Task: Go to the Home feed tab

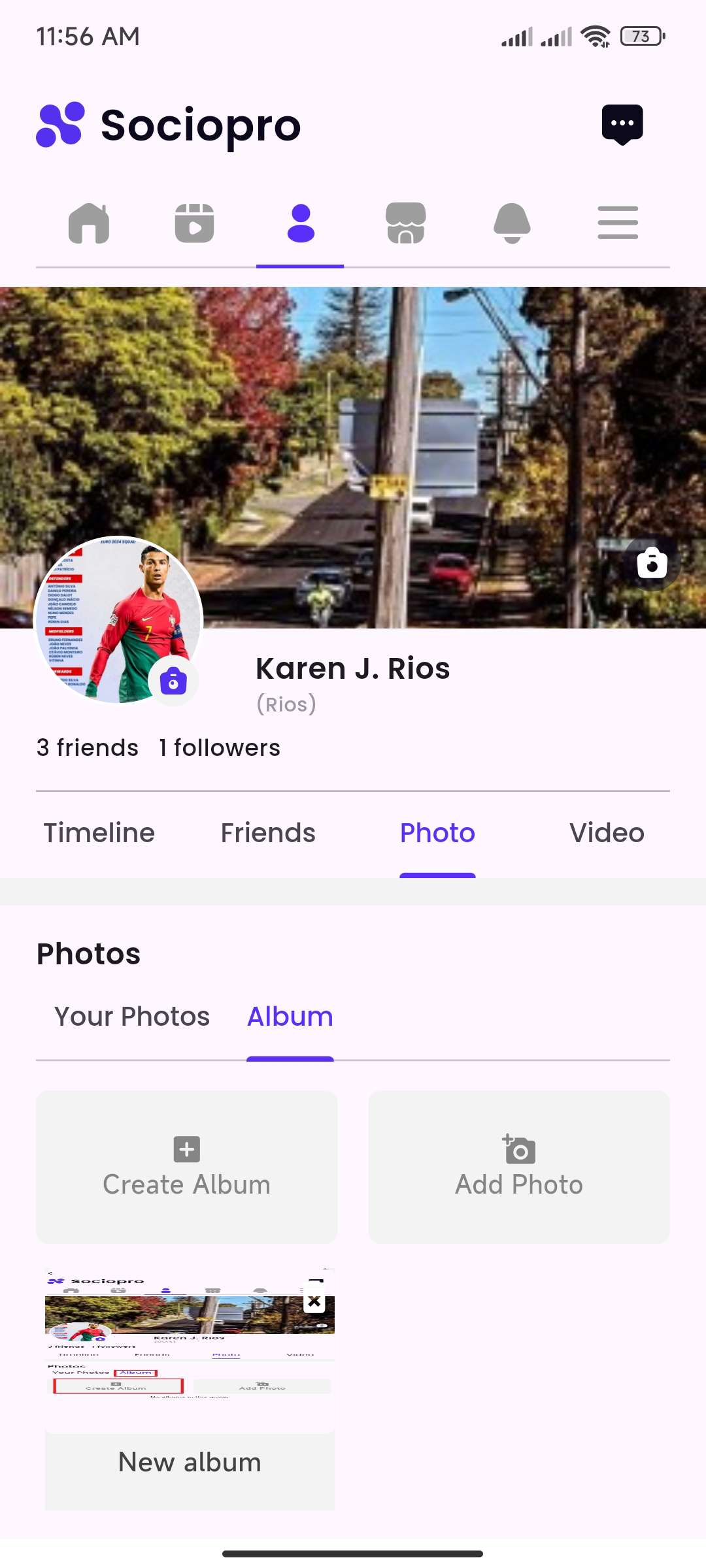Action: point(89,223)
